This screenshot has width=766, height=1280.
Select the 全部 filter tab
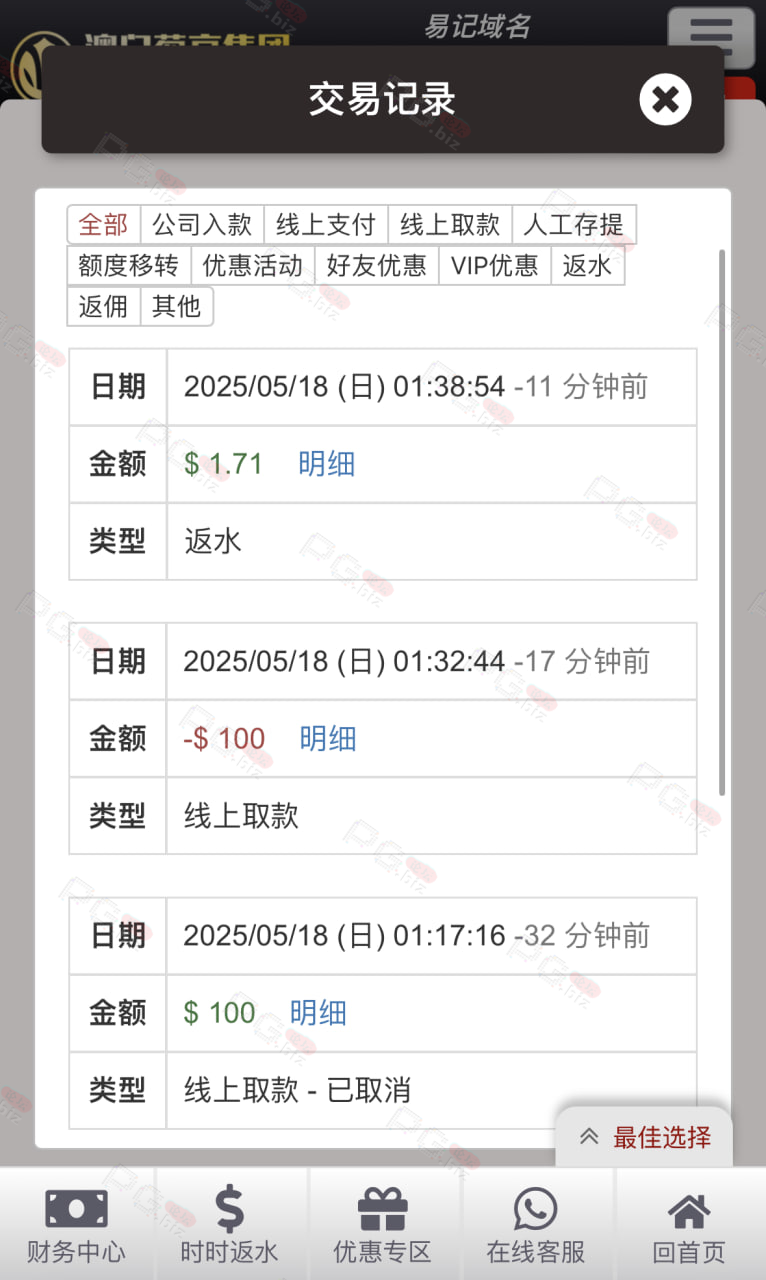tap(104, 225)
